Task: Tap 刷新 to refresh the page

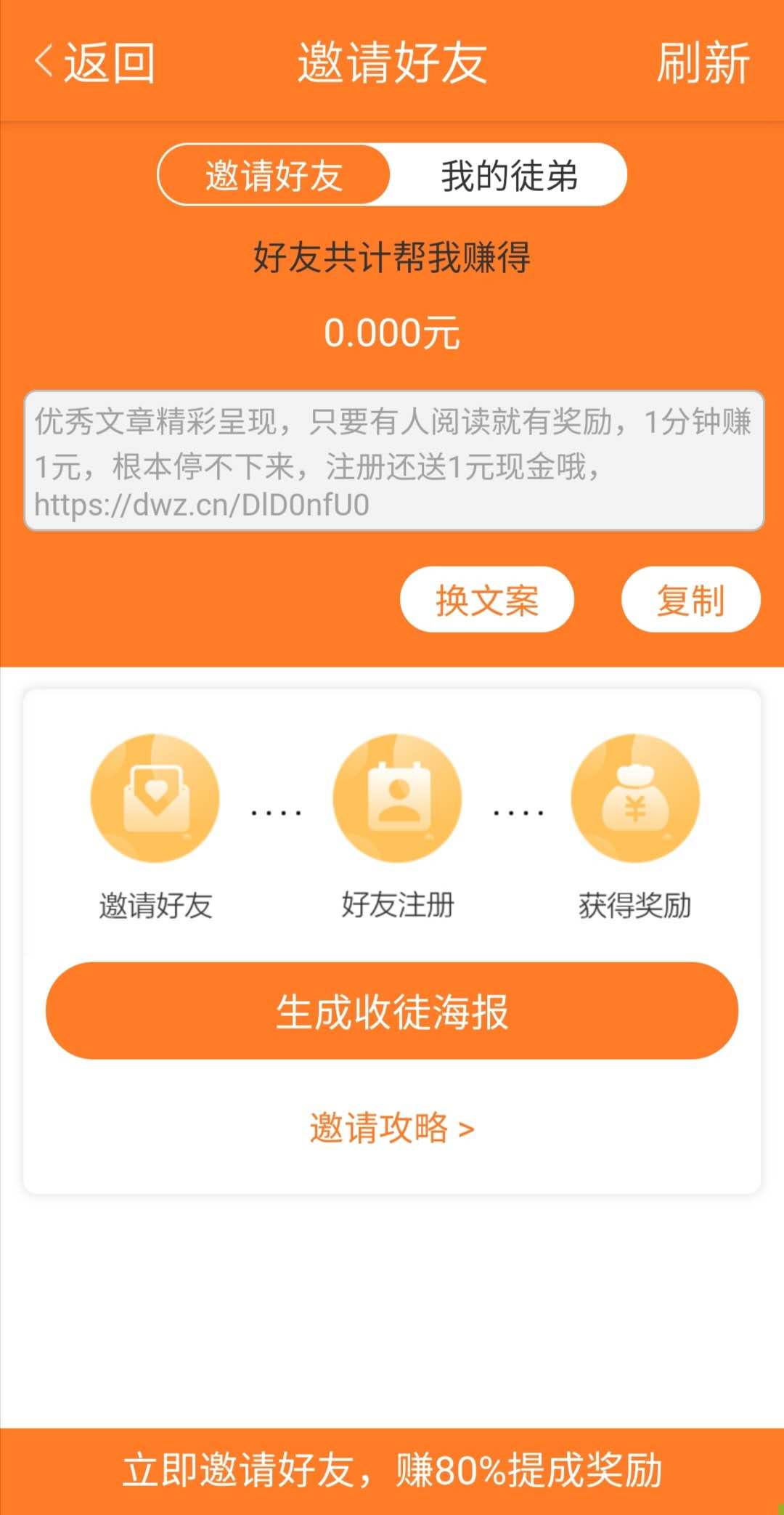Action: click(x=703, y=62)
